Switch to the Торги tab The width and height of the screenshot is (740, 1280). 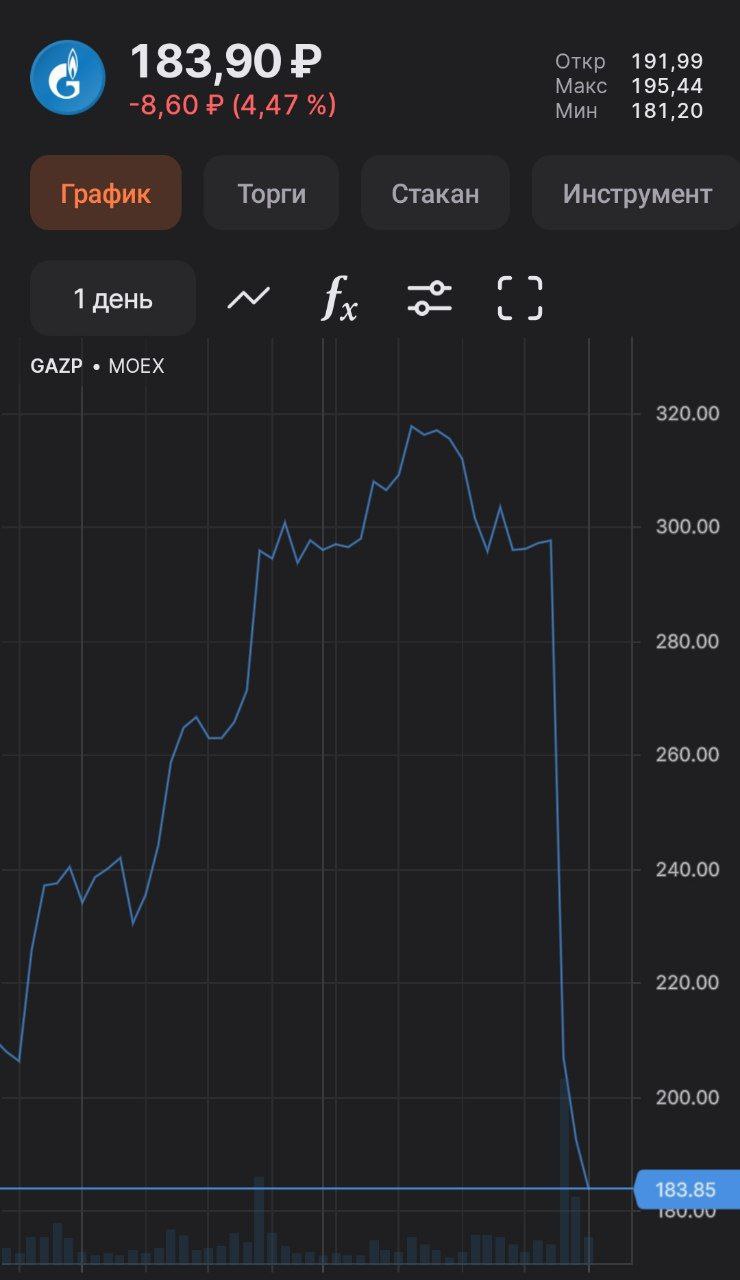click(271, 193)
